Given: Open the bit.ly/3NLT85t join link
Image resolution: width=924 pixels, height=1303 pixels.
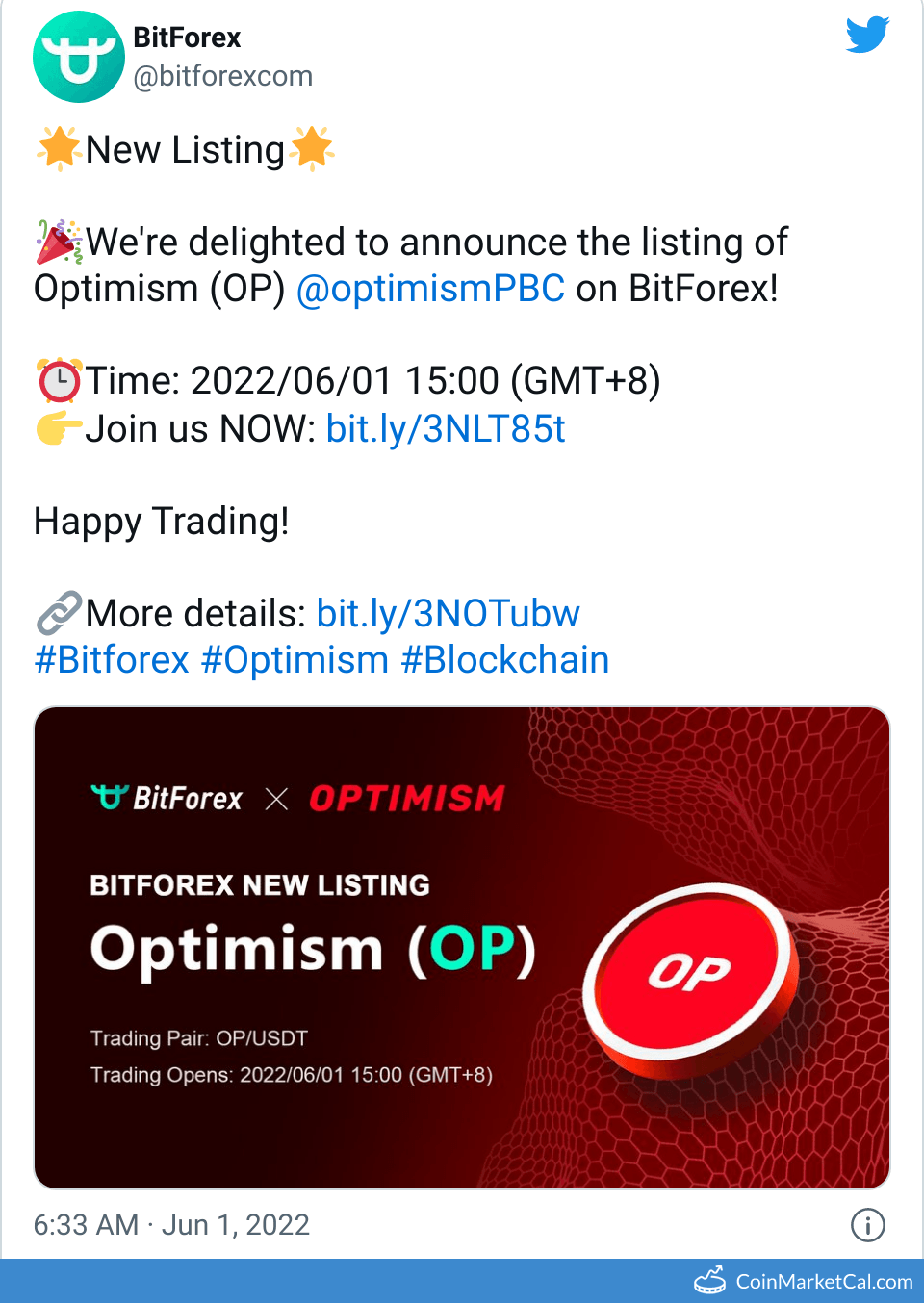Looking at the screenshot, I should tap(445, 429).
